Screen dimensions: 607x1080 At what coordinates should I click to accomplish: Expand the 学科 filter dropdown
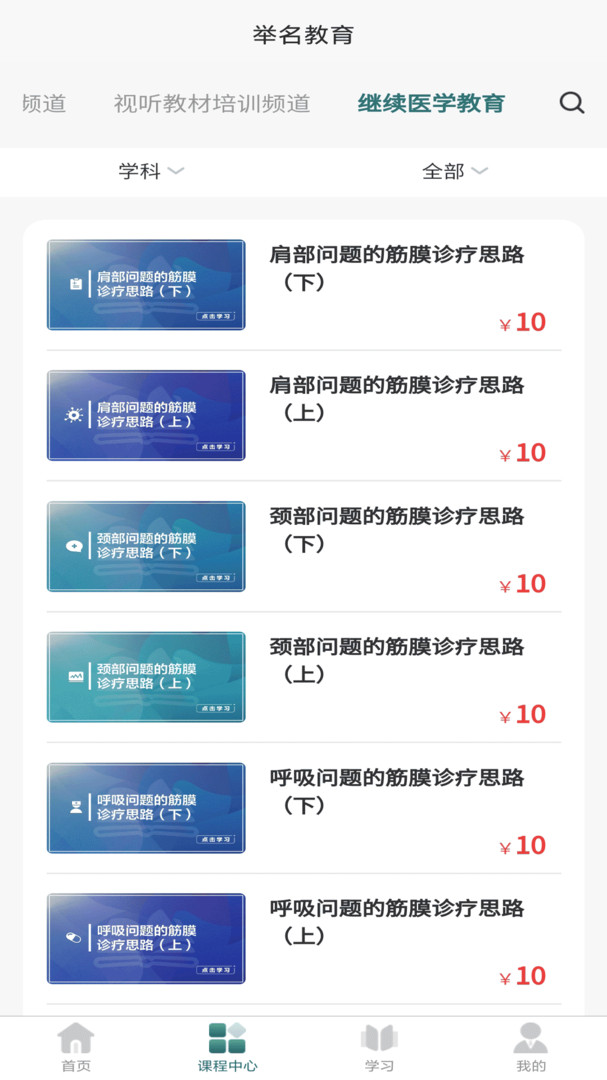coord(151,171)
